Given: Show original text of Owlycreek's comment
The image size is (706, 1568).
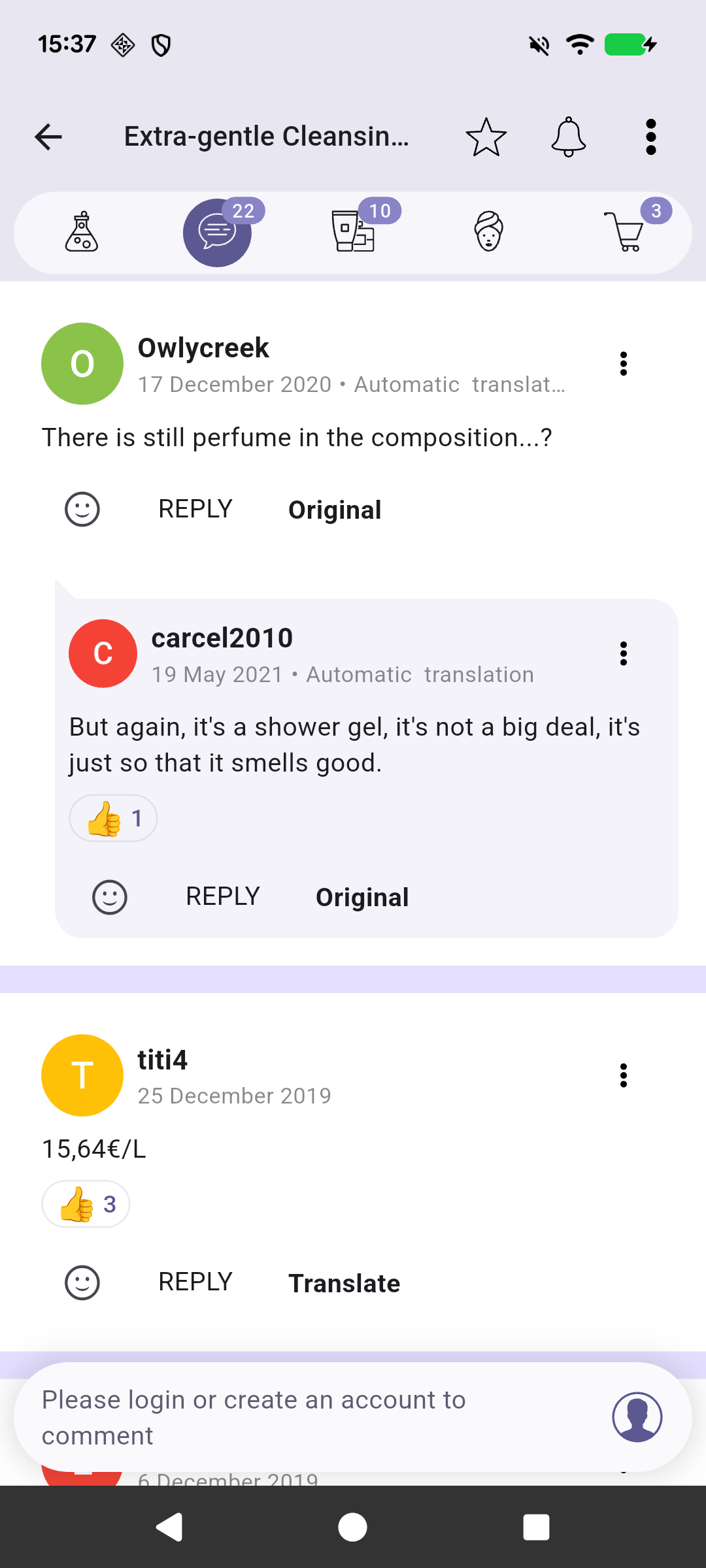Looking at the screenshot, I should [335, 510].
